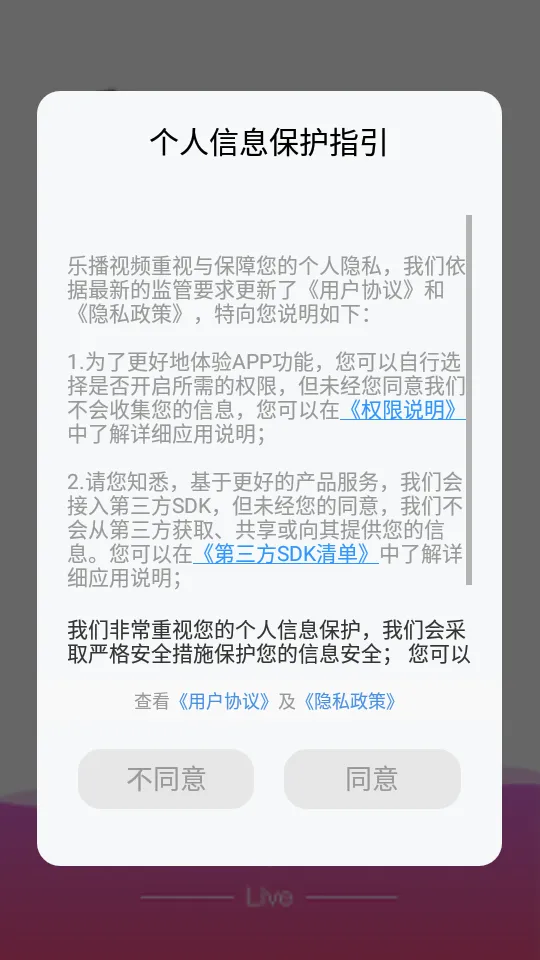540x960 pixels.
Task: Open the 《权限说明》 link
Action: [402, 411]
